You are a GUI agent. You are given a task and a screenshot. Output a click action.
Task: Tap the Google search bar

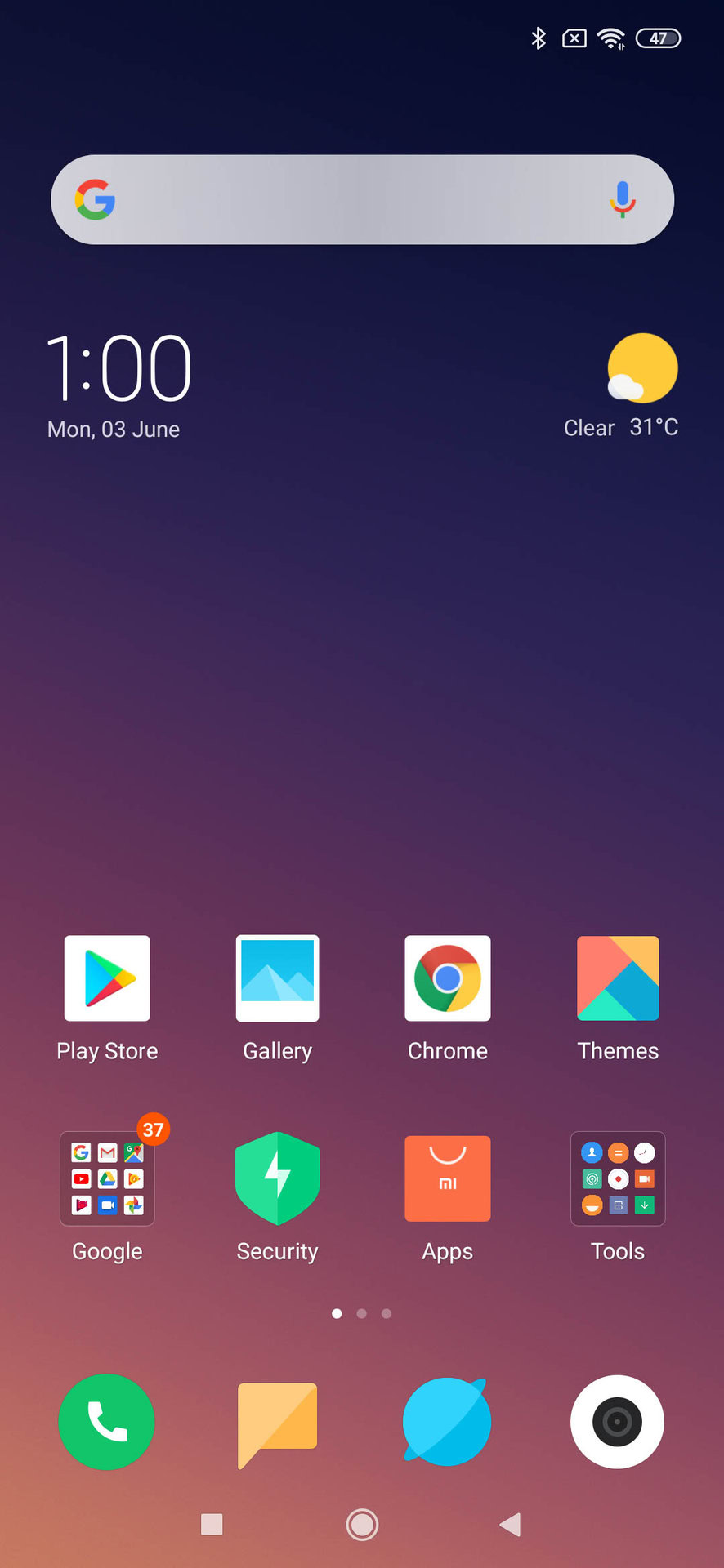(x=351, y=199)
